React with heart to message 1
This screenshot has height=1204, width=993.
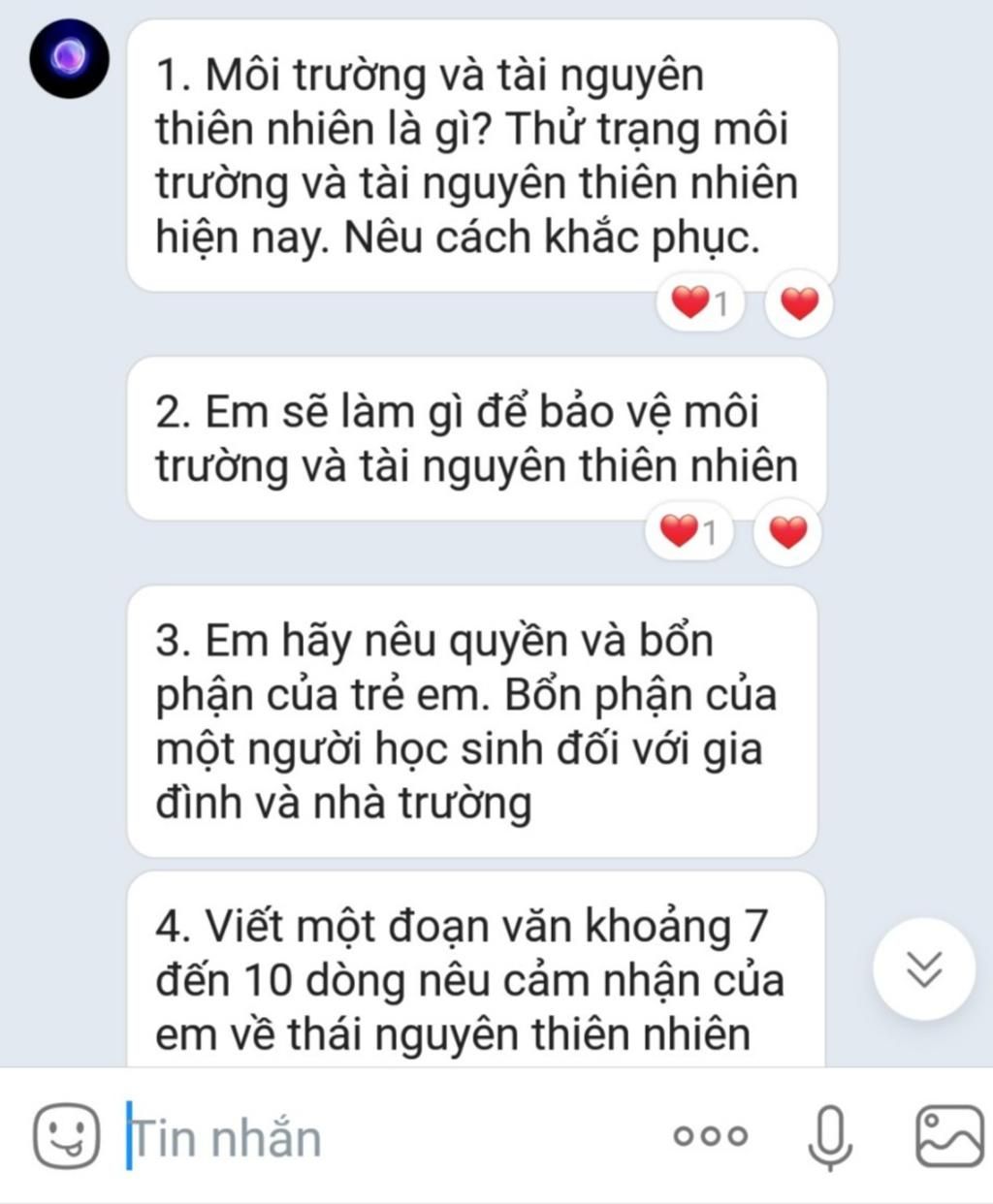(x=799, y=303)
